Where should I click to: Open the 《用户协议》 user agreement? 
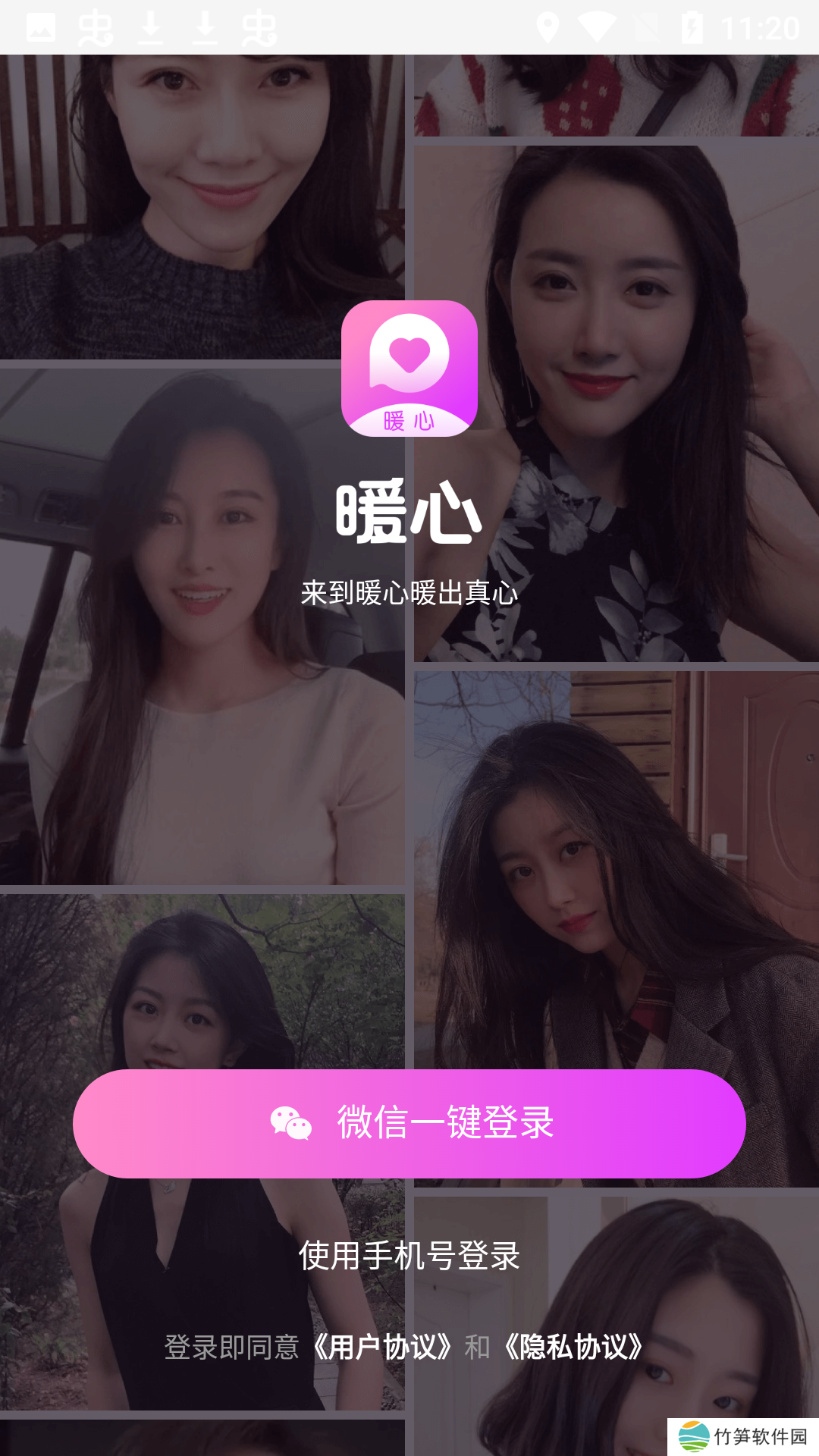[382, 1348]
